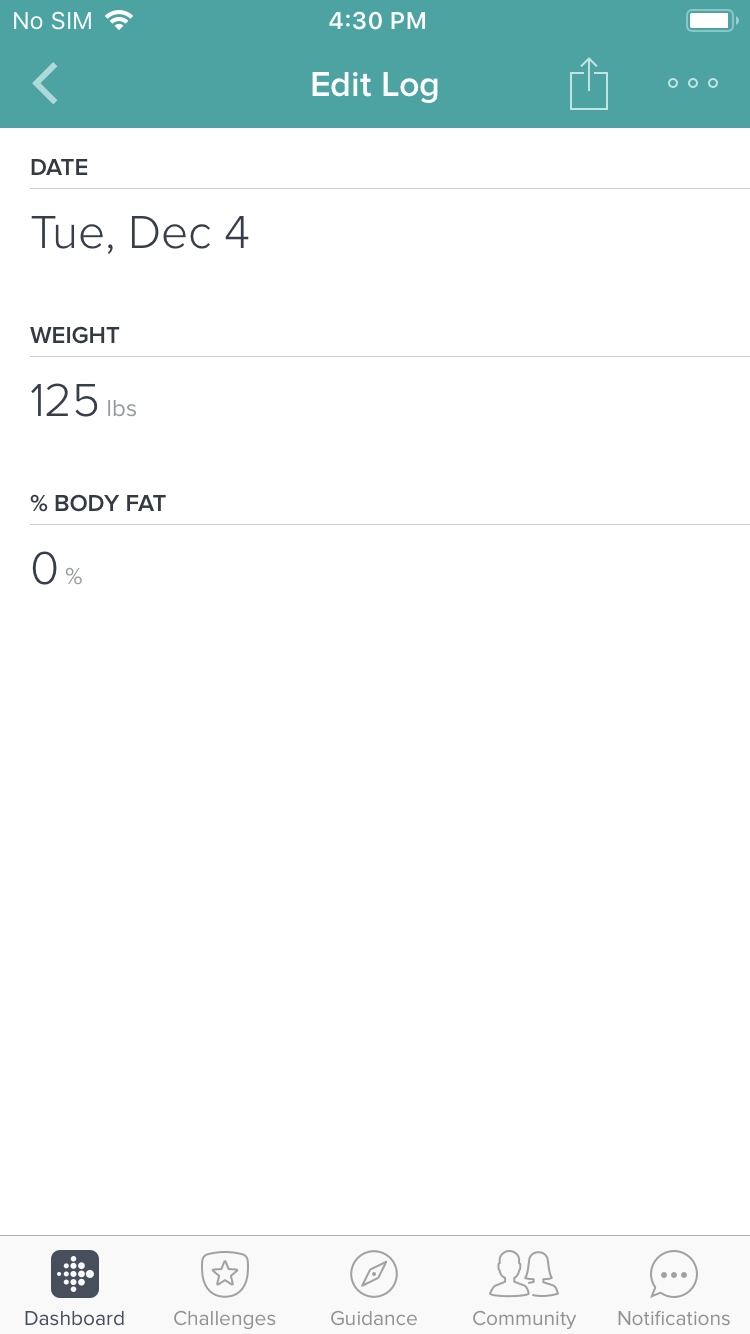This screenshot has width=750, height=1334.
Task: Open the Notifications tab
Action: point(674,1288)
